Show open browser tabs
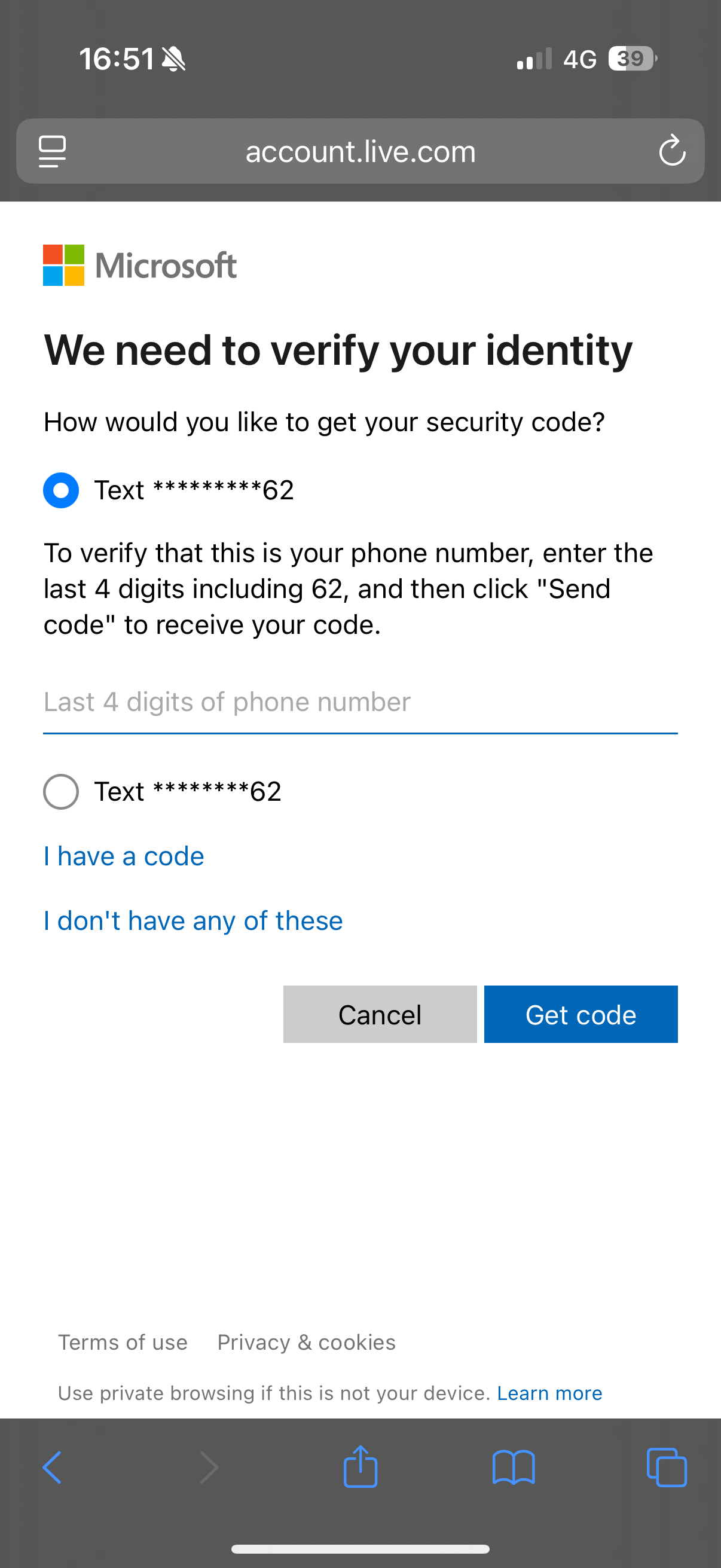 click(x=667, y=1468)
